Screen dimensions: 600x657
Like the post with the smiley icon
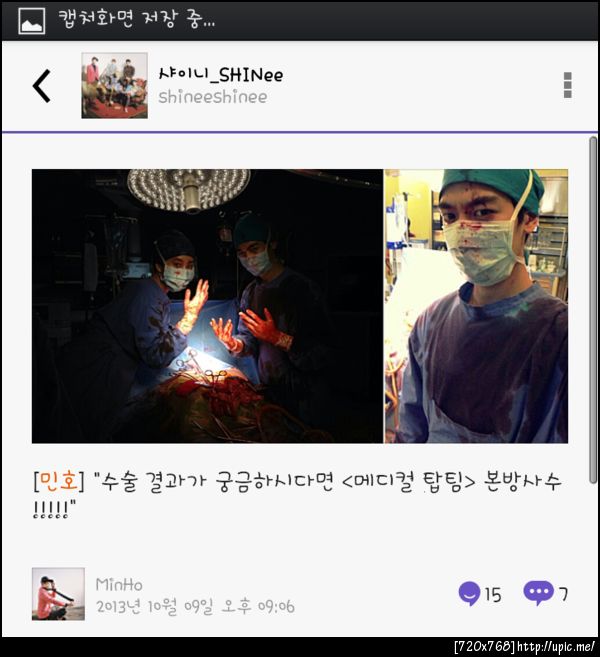tap(469, 594)
